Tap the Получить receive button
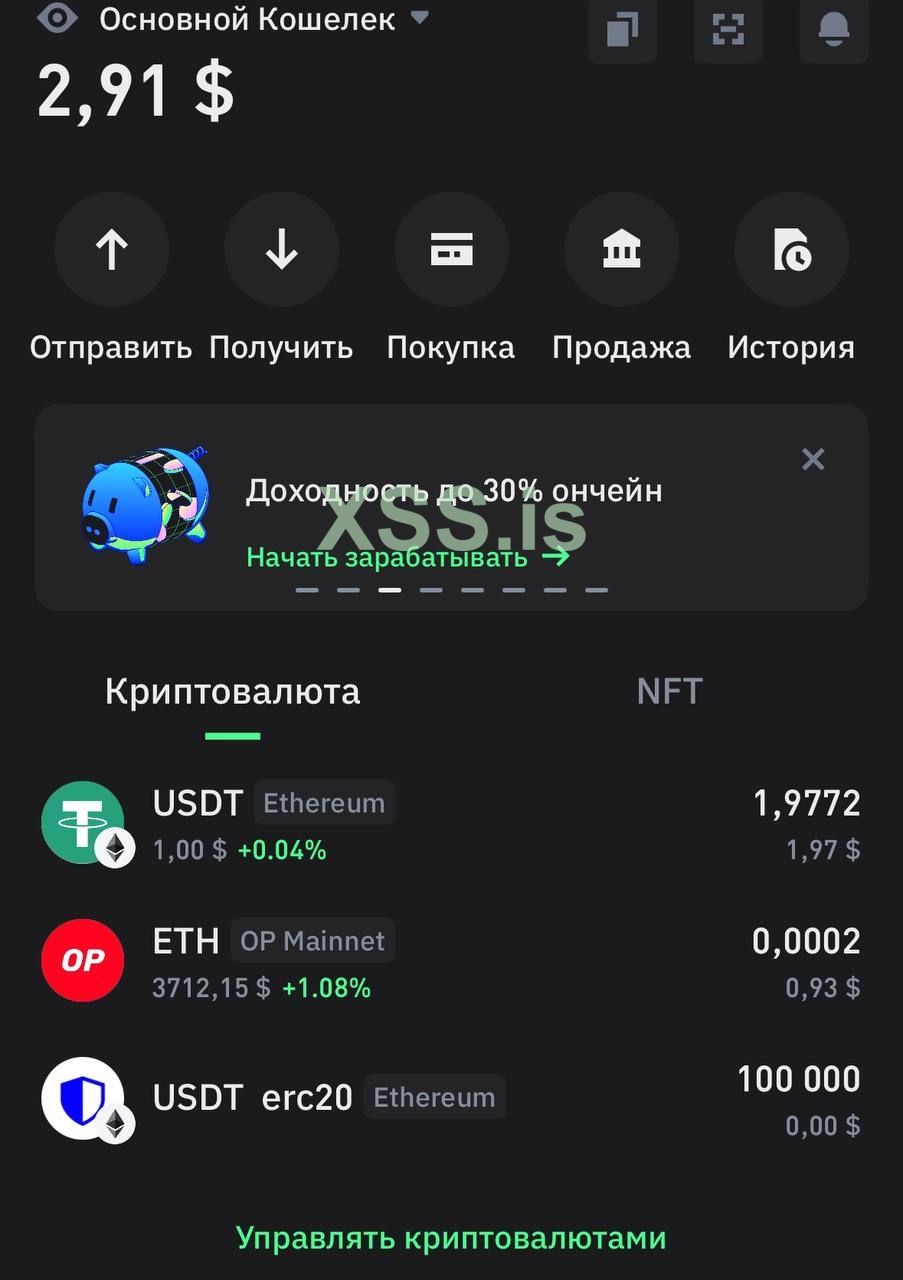Image resolution: width=903 pixels, height=1280 pixels. (281, 250)
